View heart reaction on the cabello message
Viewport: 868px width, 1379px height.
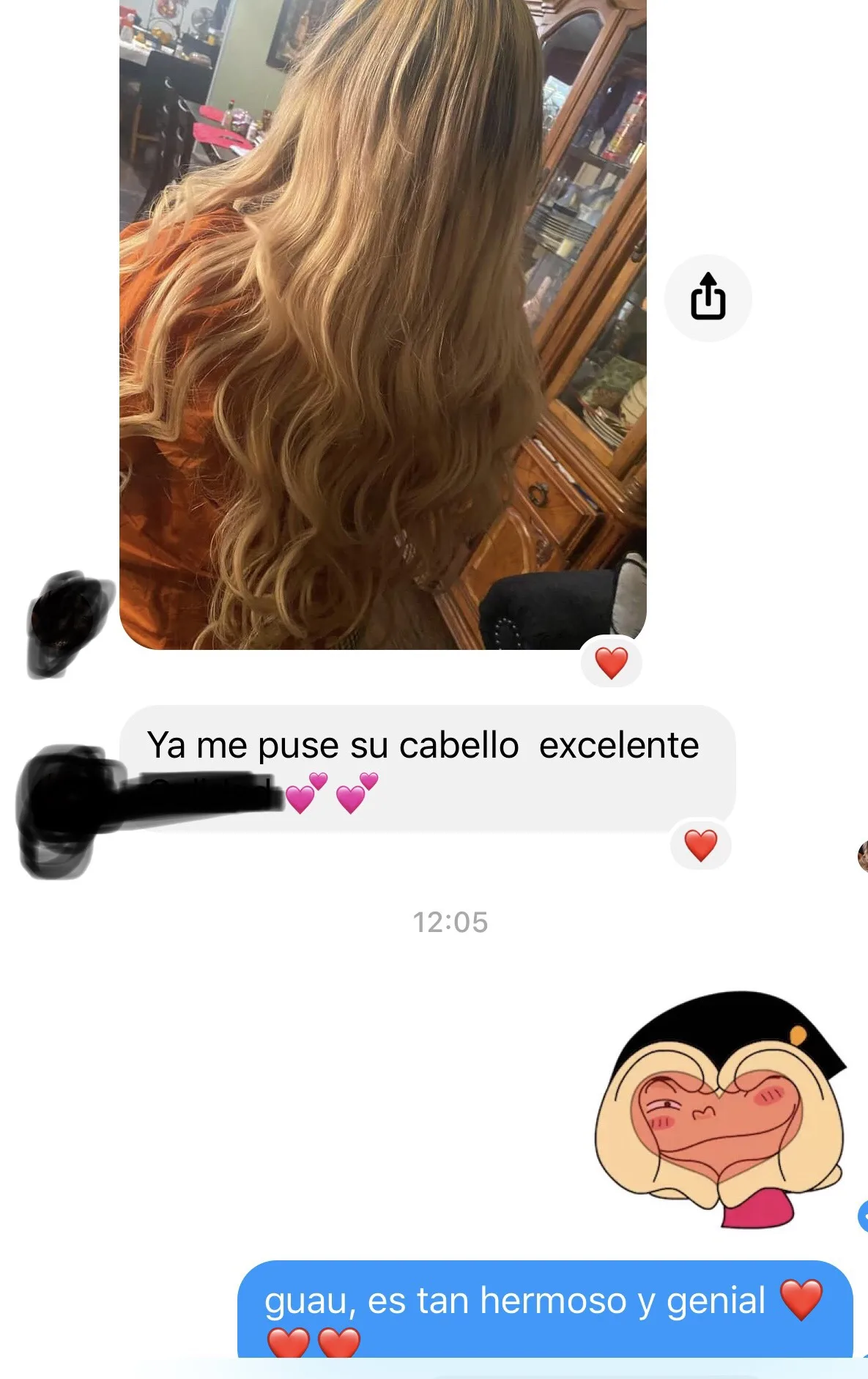click(x=701, y=845)
